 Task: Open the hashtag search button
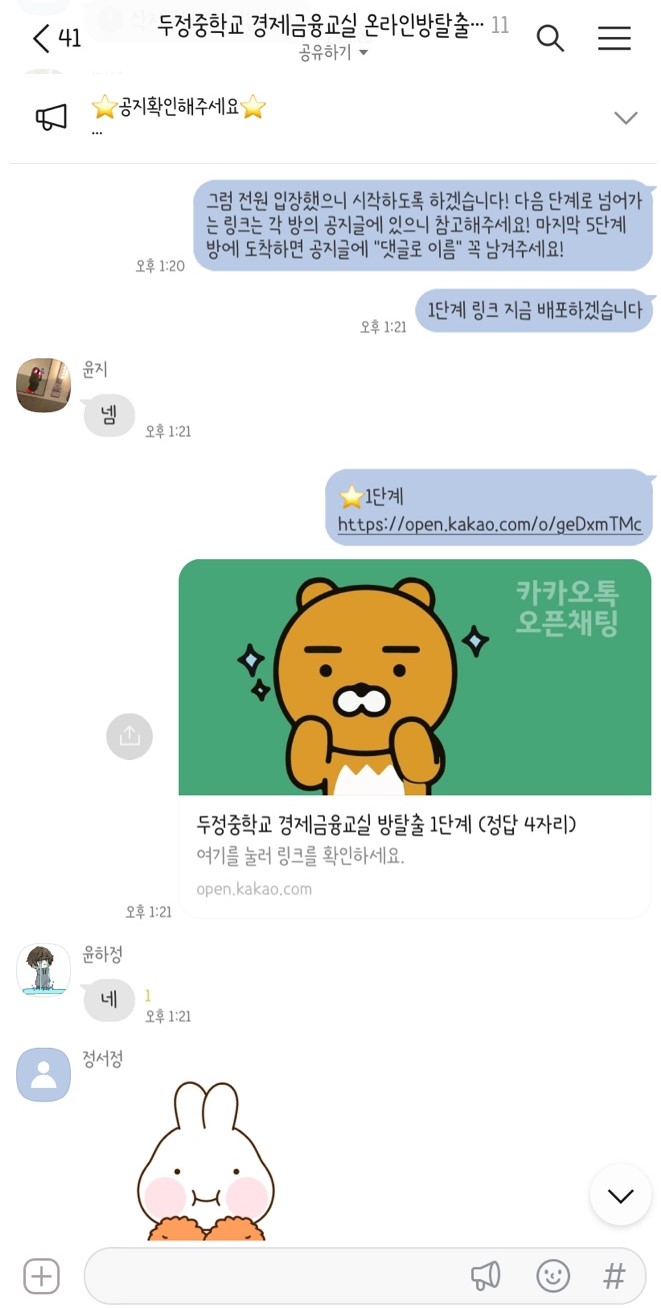614,1276
